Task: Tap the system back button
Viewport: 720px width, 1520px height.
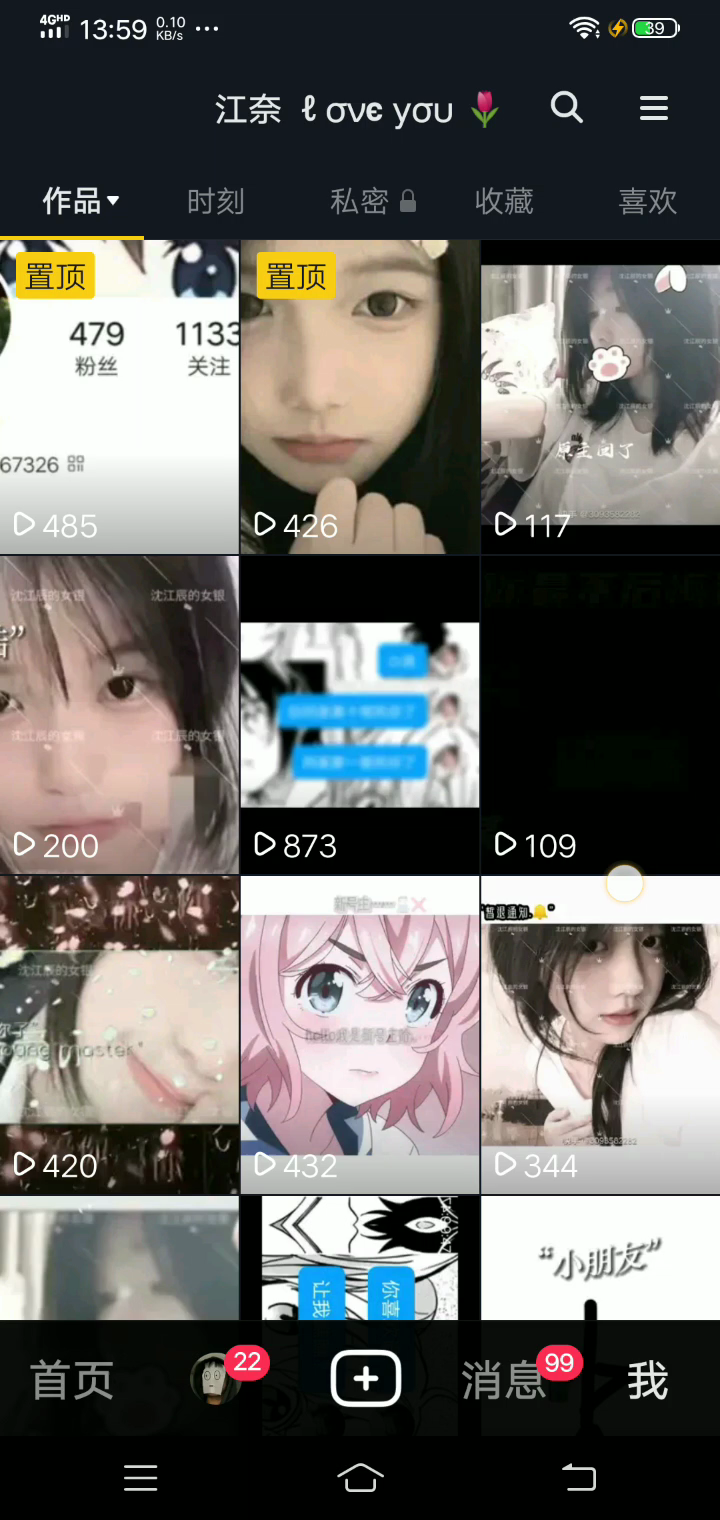Action: (578, 1477)
